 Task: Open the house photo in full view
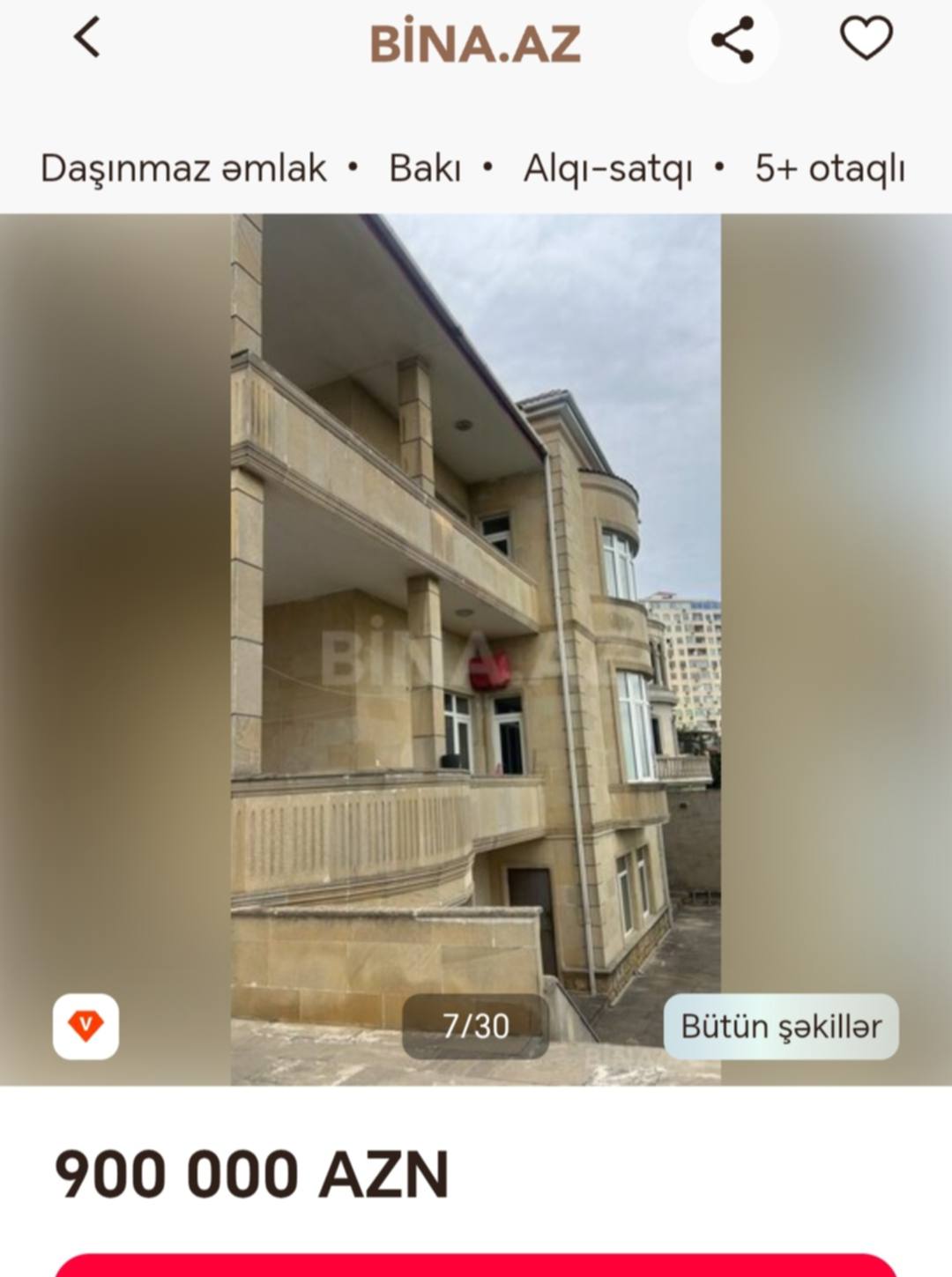point(476,617)
